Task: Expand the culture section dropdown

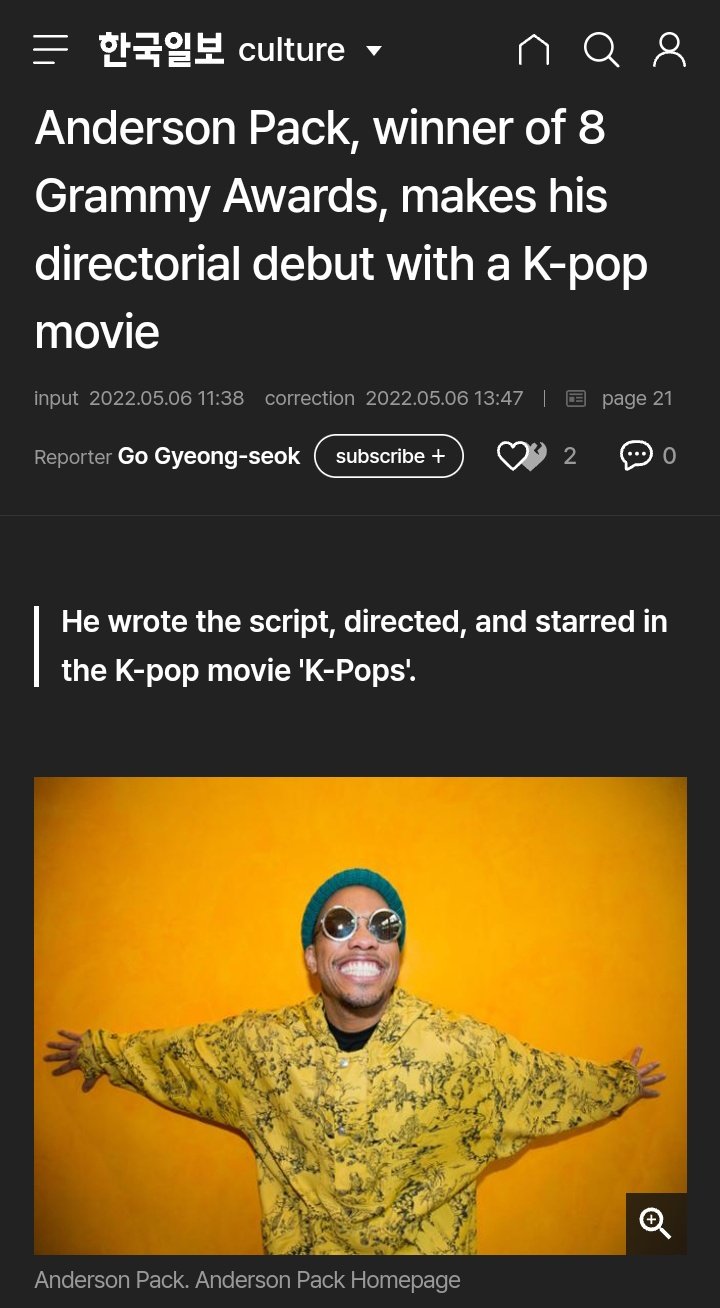Action: 373,50
